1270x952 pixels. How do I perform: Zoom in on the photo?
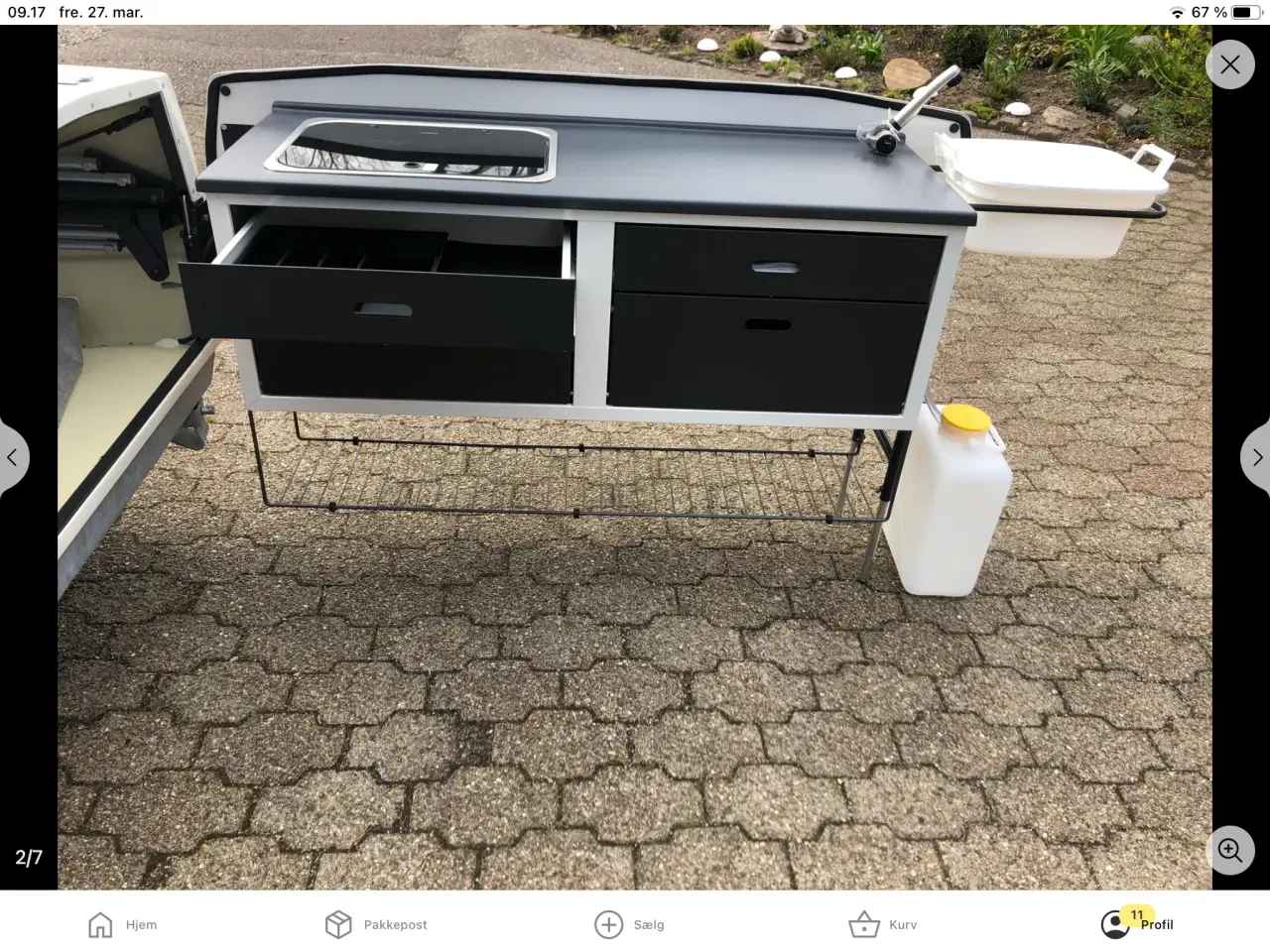click(1230, 851)
